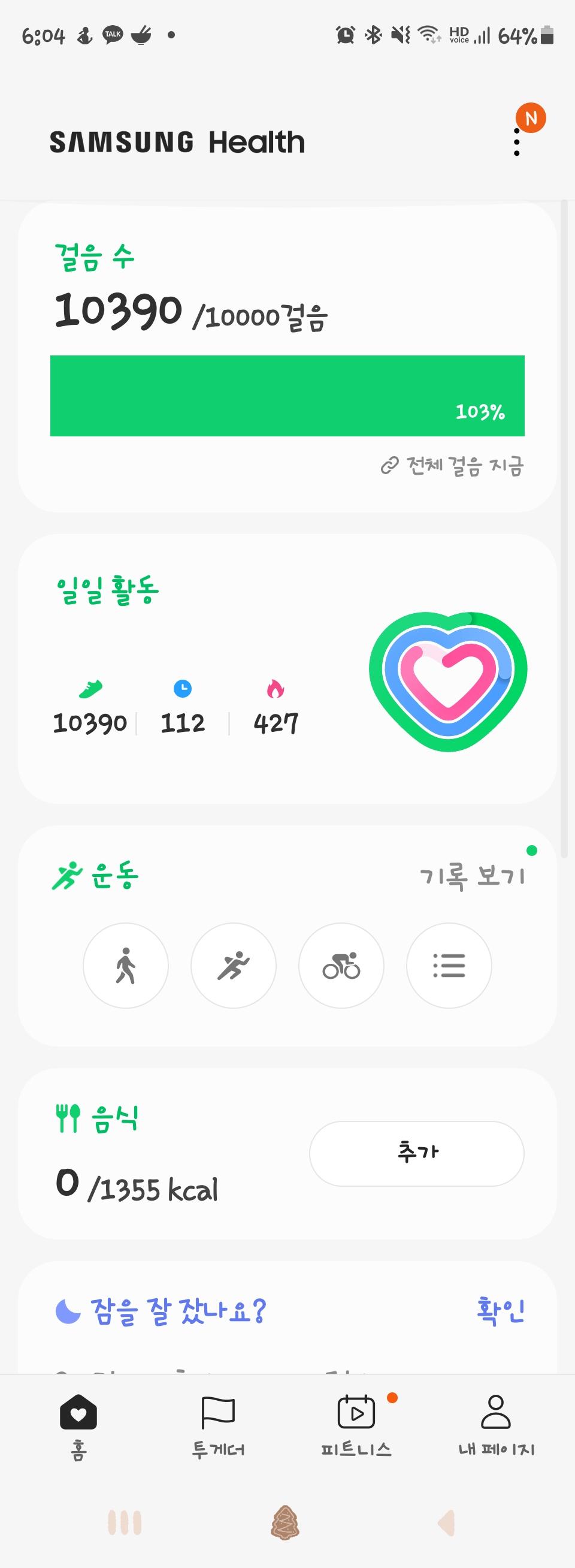Open recent apps from navigation bar

pyautogui.click(x=125, y=1522)
